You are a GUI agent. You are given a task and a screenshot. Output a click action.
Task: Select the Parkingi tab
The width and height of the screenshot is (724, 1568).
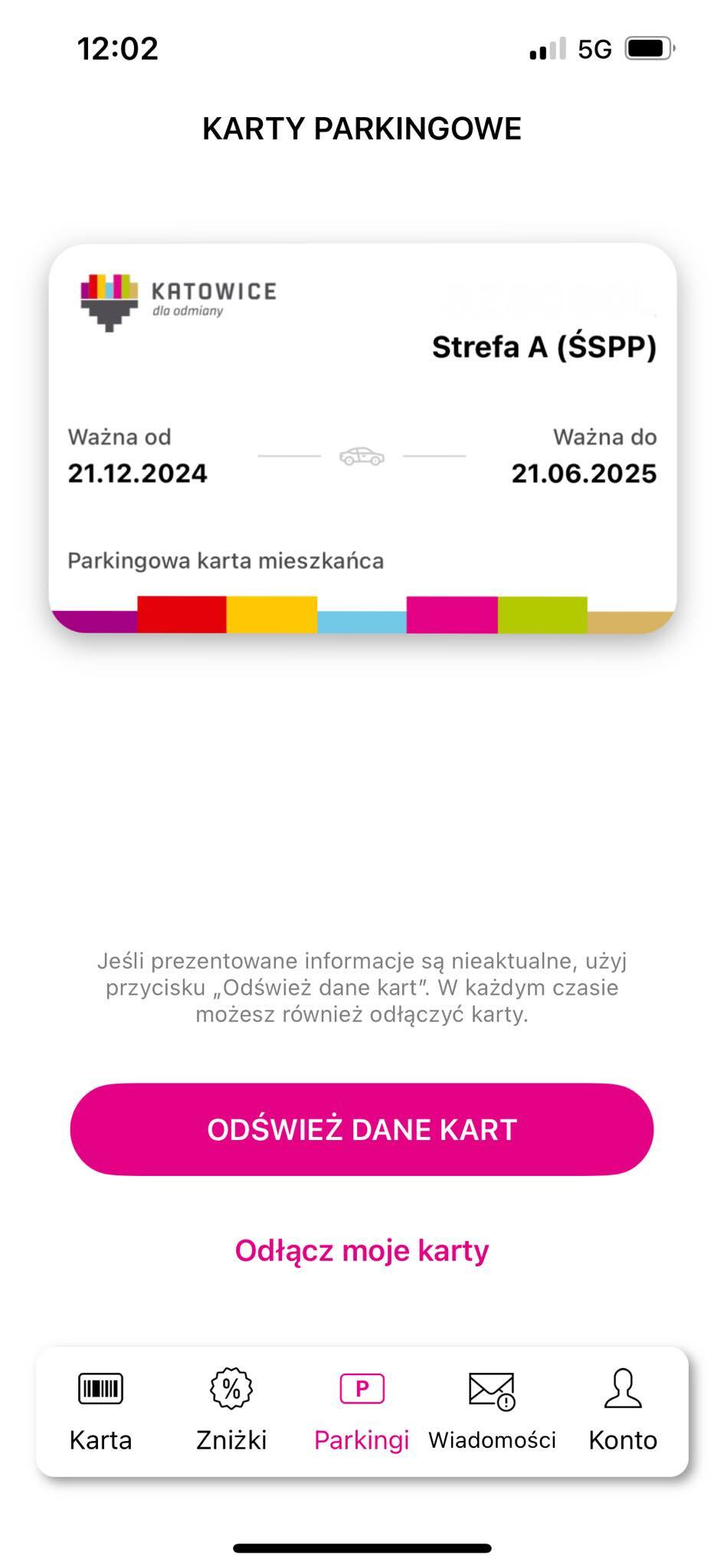(x=362, y=1411)
